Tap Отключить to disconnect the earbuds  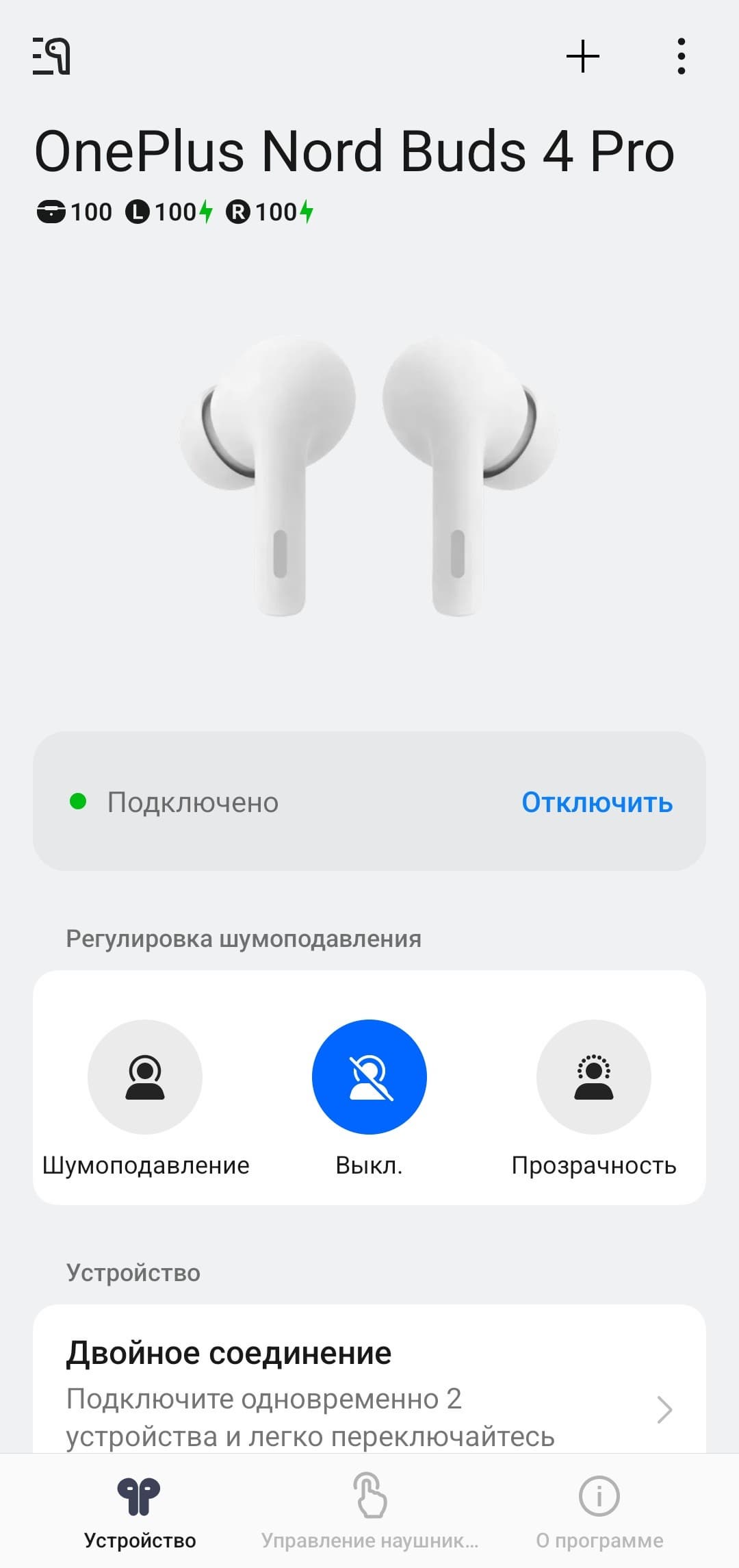(597, 802)
